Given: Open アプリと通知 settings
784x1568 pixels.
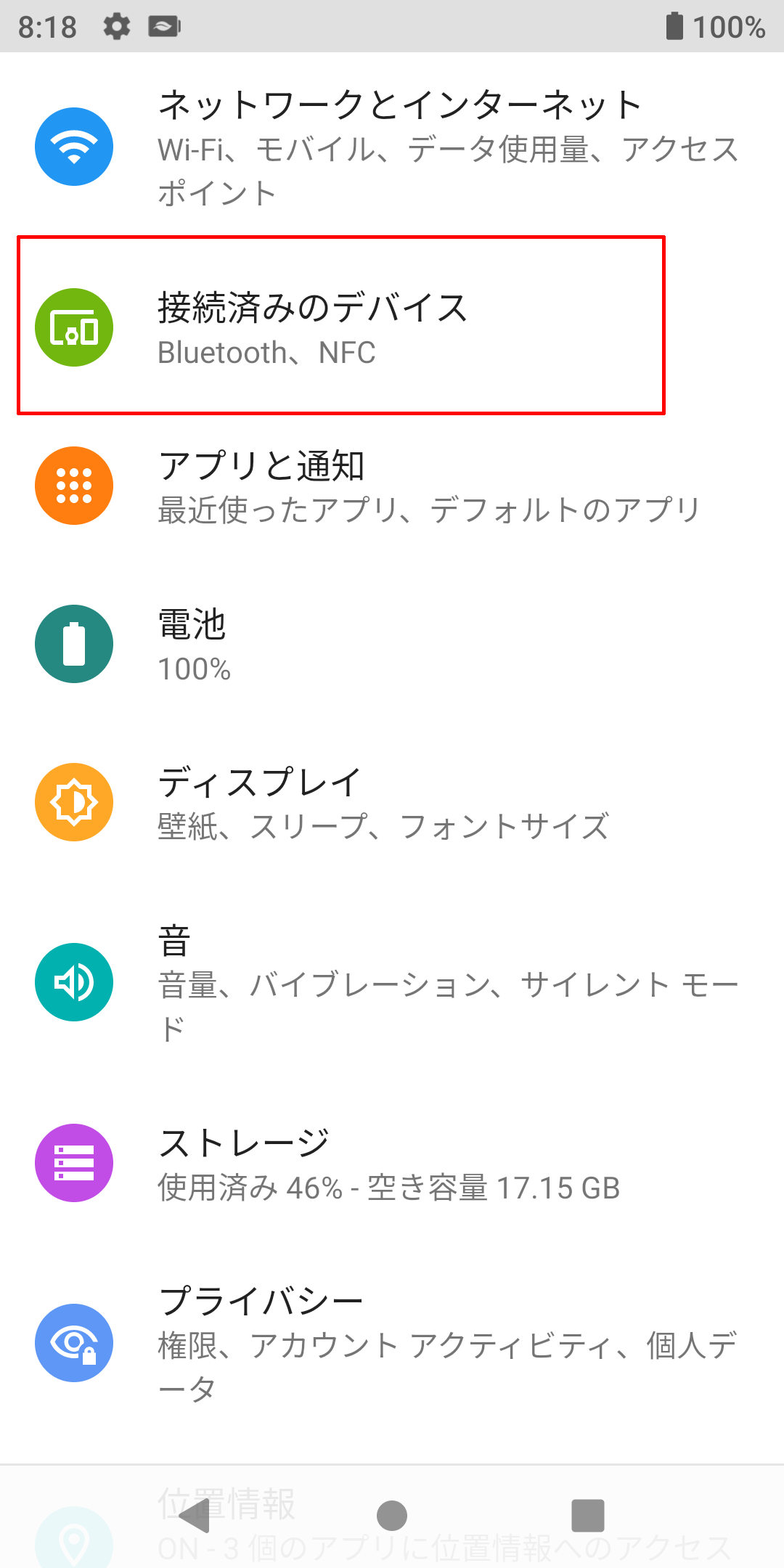Looking at the screenshot, I should (x=392, y=486).
